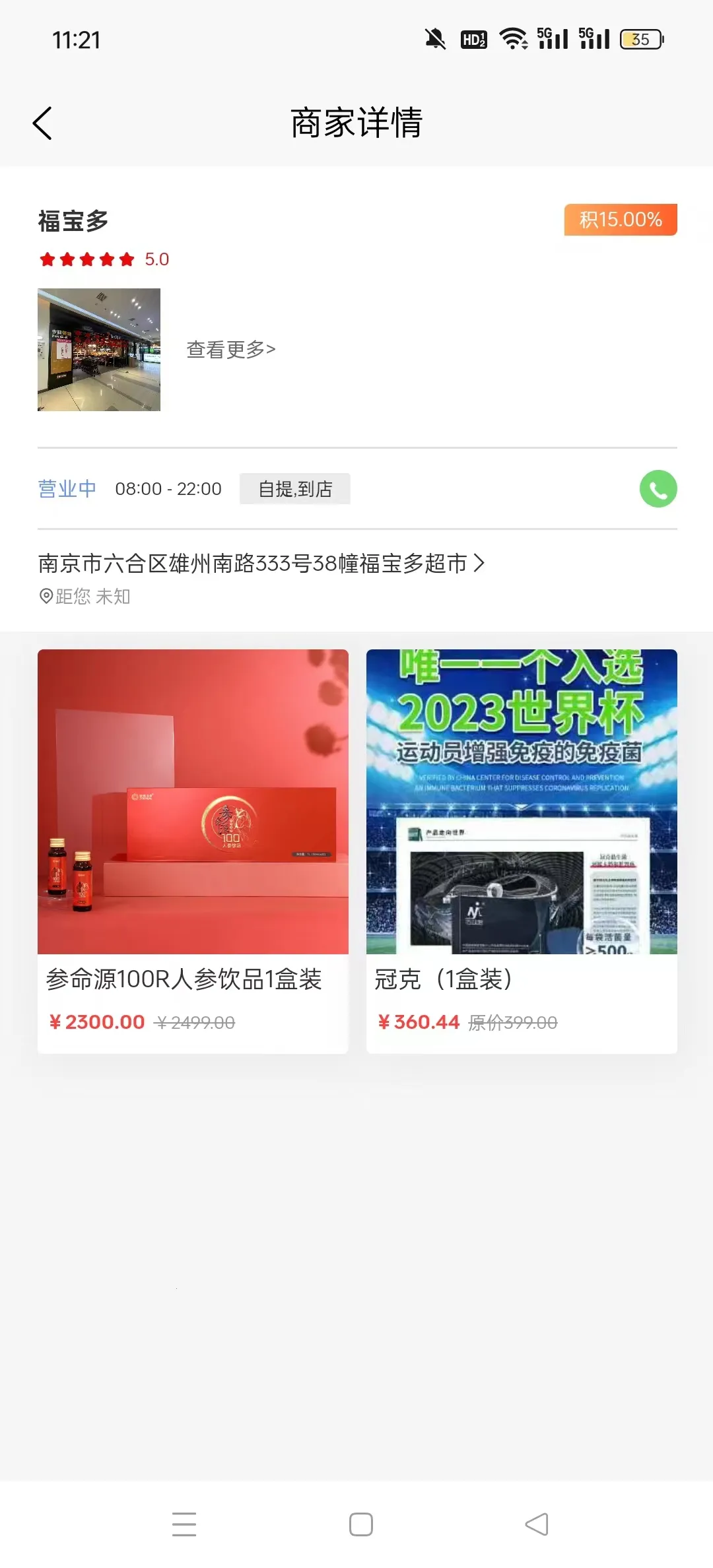
Task: Tap the home circle button at bottom
Action: pos(360,1526)
